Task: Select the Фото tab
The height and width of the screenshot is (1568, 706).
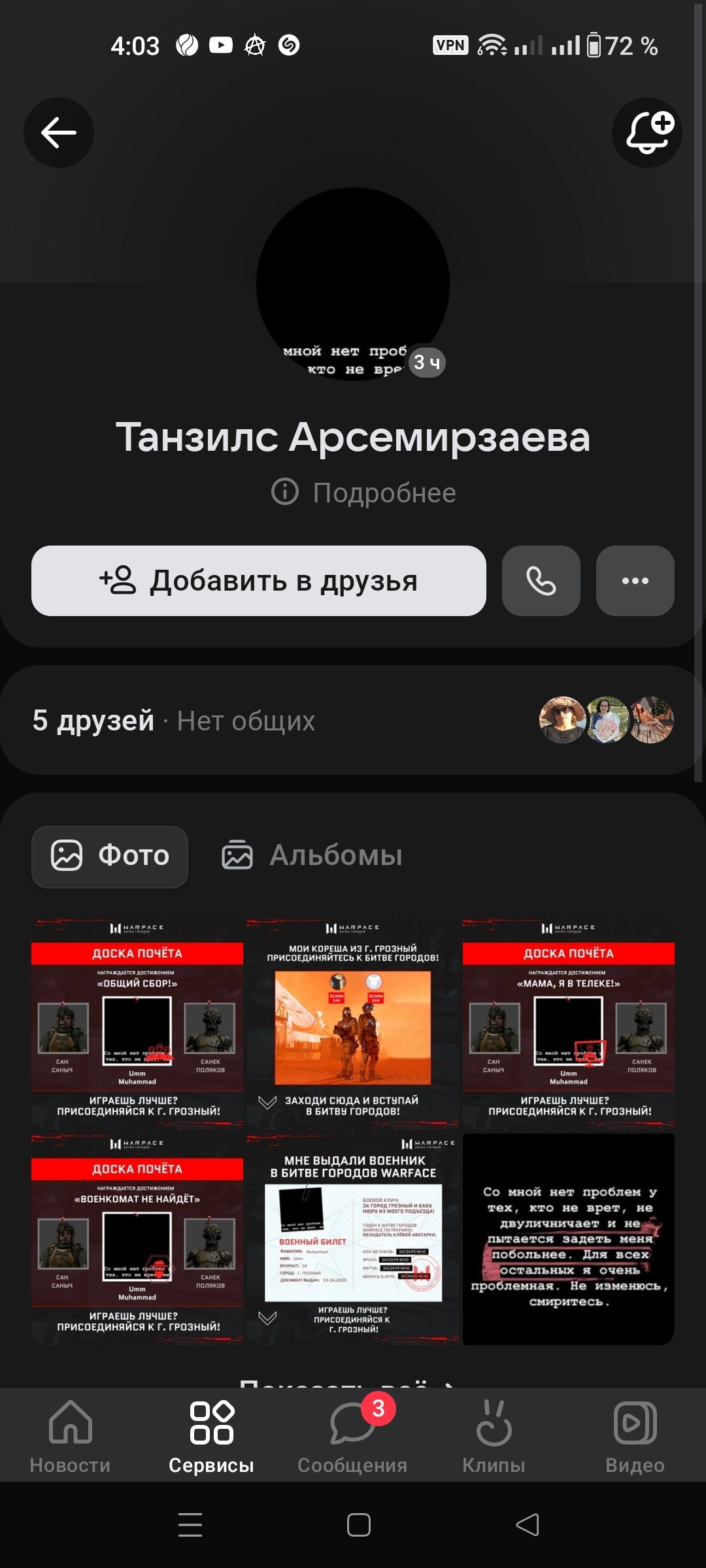Action: click(x=110, y=856)
